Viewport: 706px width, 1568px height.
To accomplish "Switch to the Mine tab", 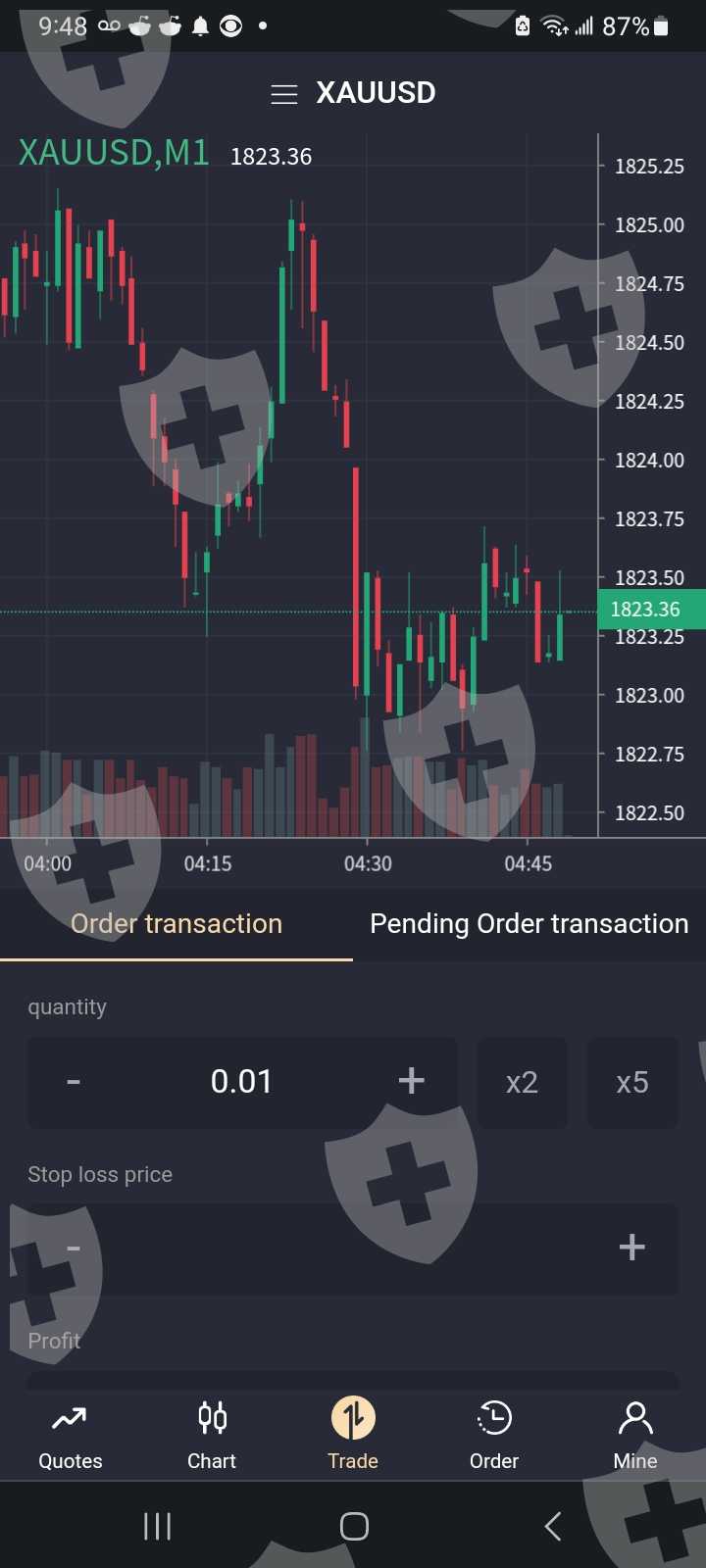I will (x=635, y=1436).
